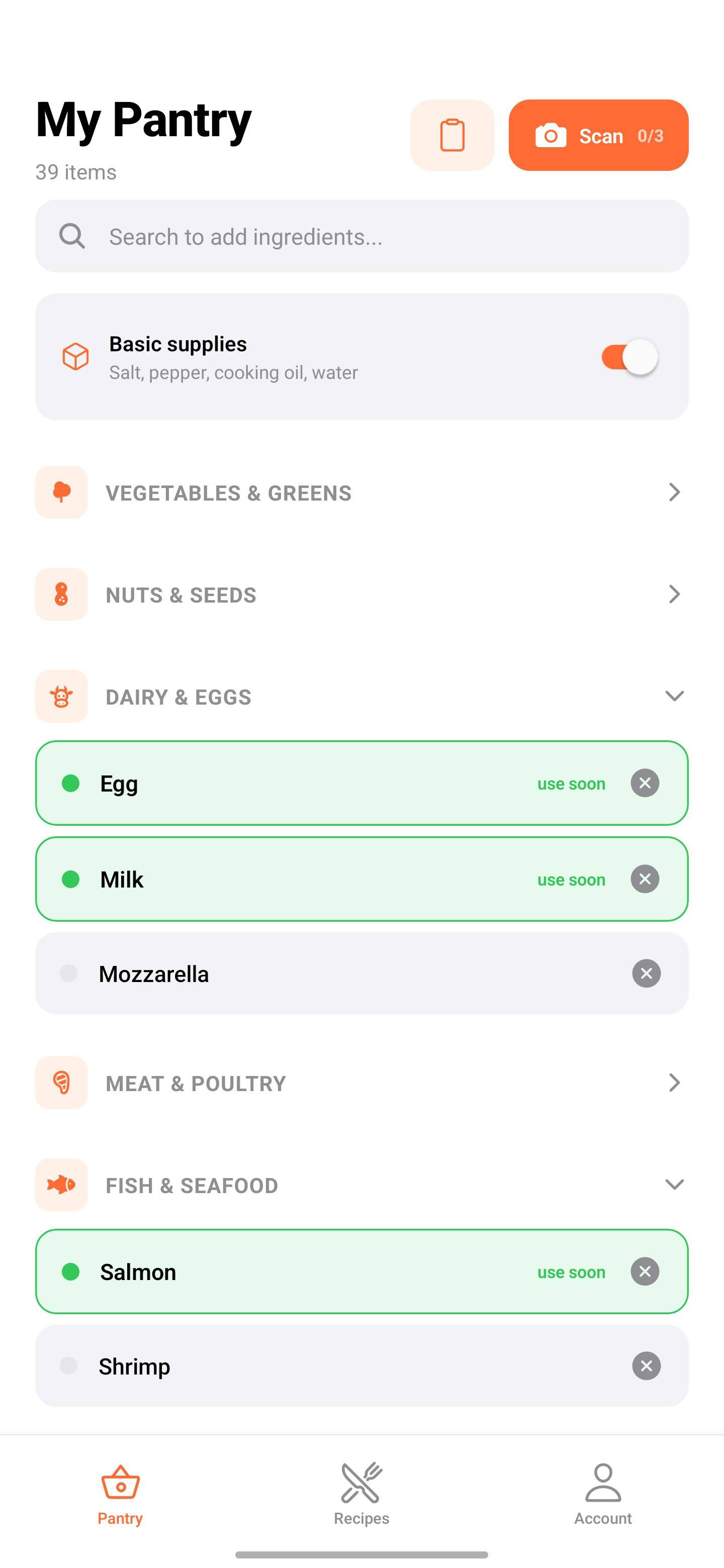Click the fish icon beside Fish & Seafood
The width and height of the screenshot is (724, 1568).
click(x=61, y=1185)
